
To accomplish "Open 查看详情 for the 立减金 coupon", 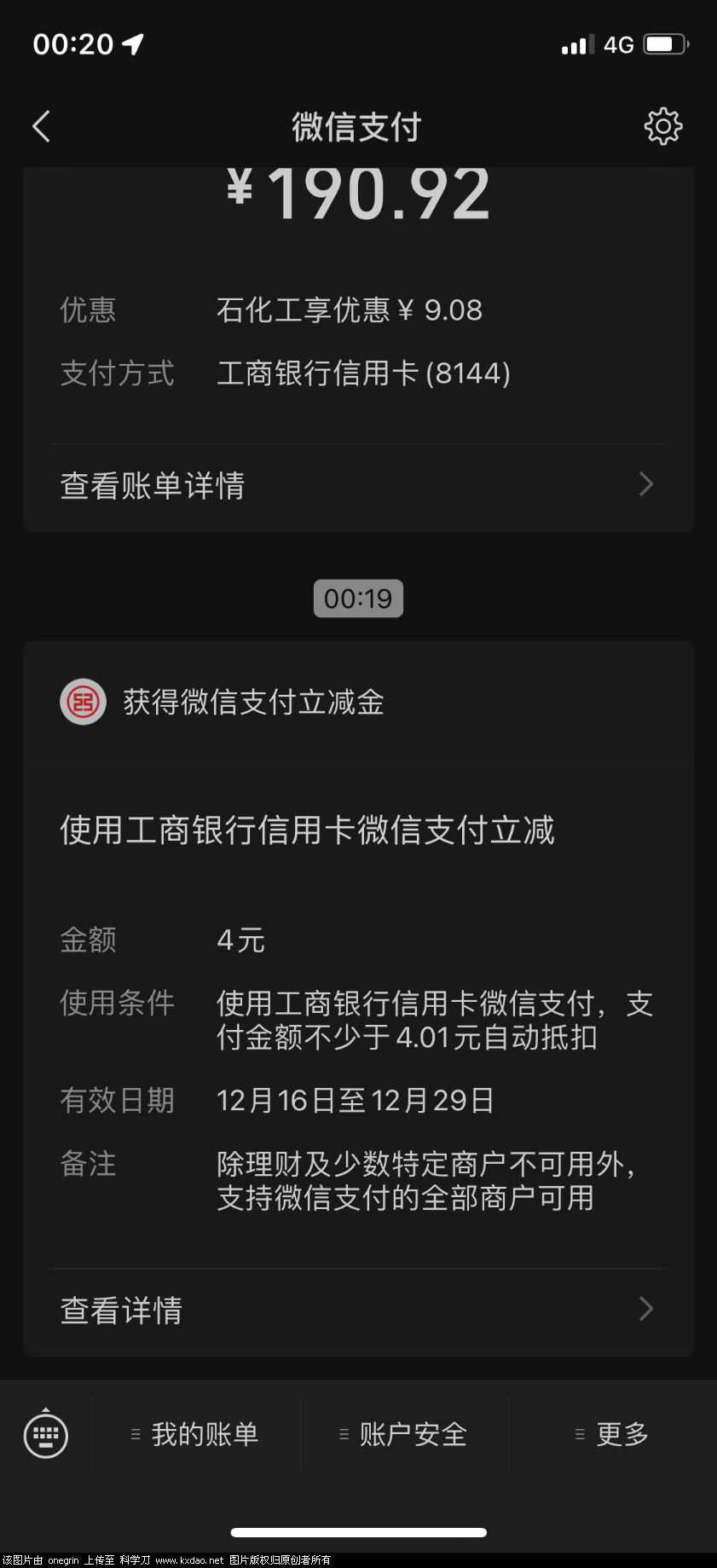I will click(358, 1310).
